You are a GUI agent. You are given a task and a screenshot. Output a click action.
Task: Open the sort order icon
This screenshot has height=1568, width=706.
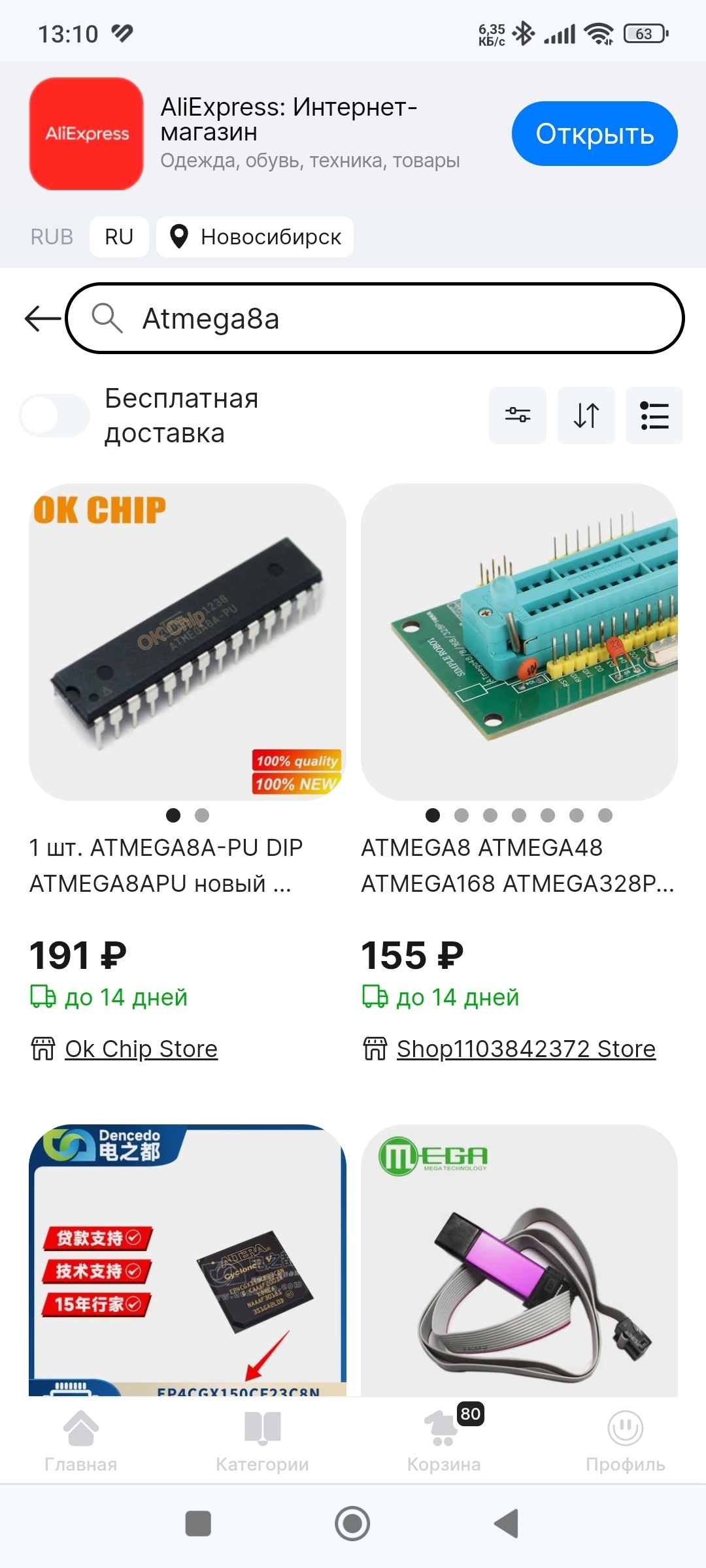(586, 416)
